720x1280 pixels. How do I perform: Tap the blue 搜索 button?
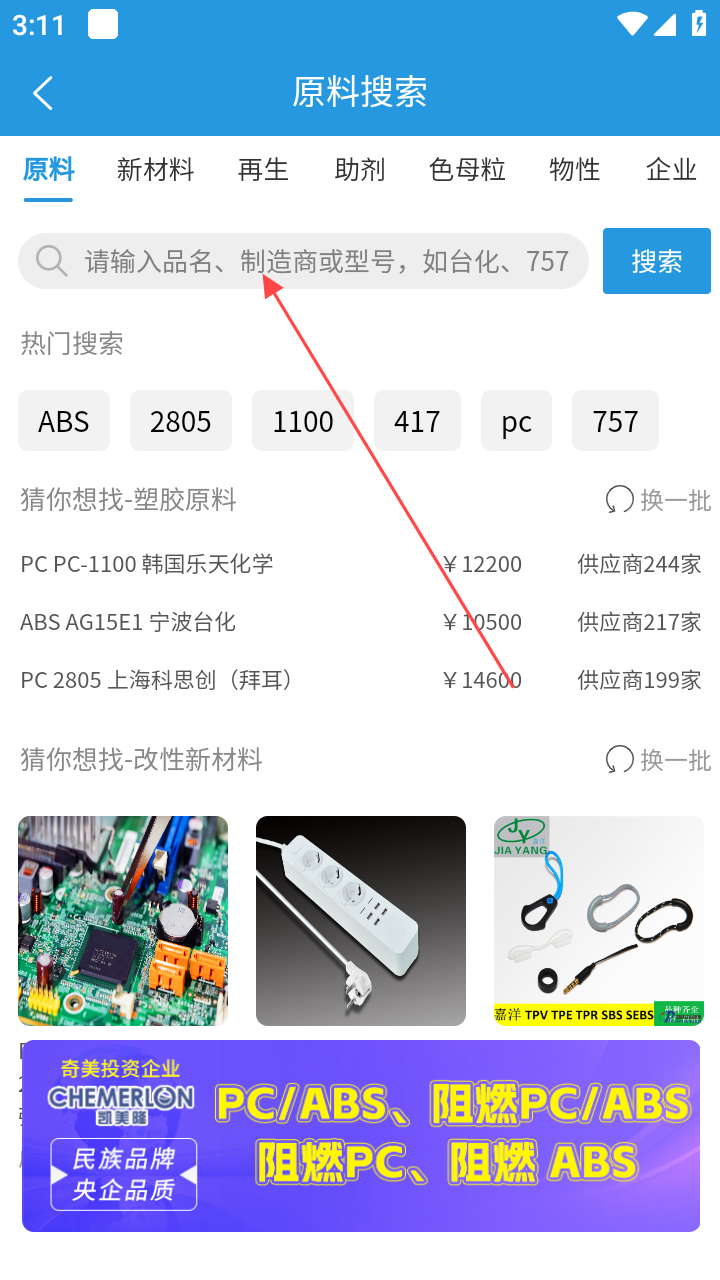tap(656, 261)
